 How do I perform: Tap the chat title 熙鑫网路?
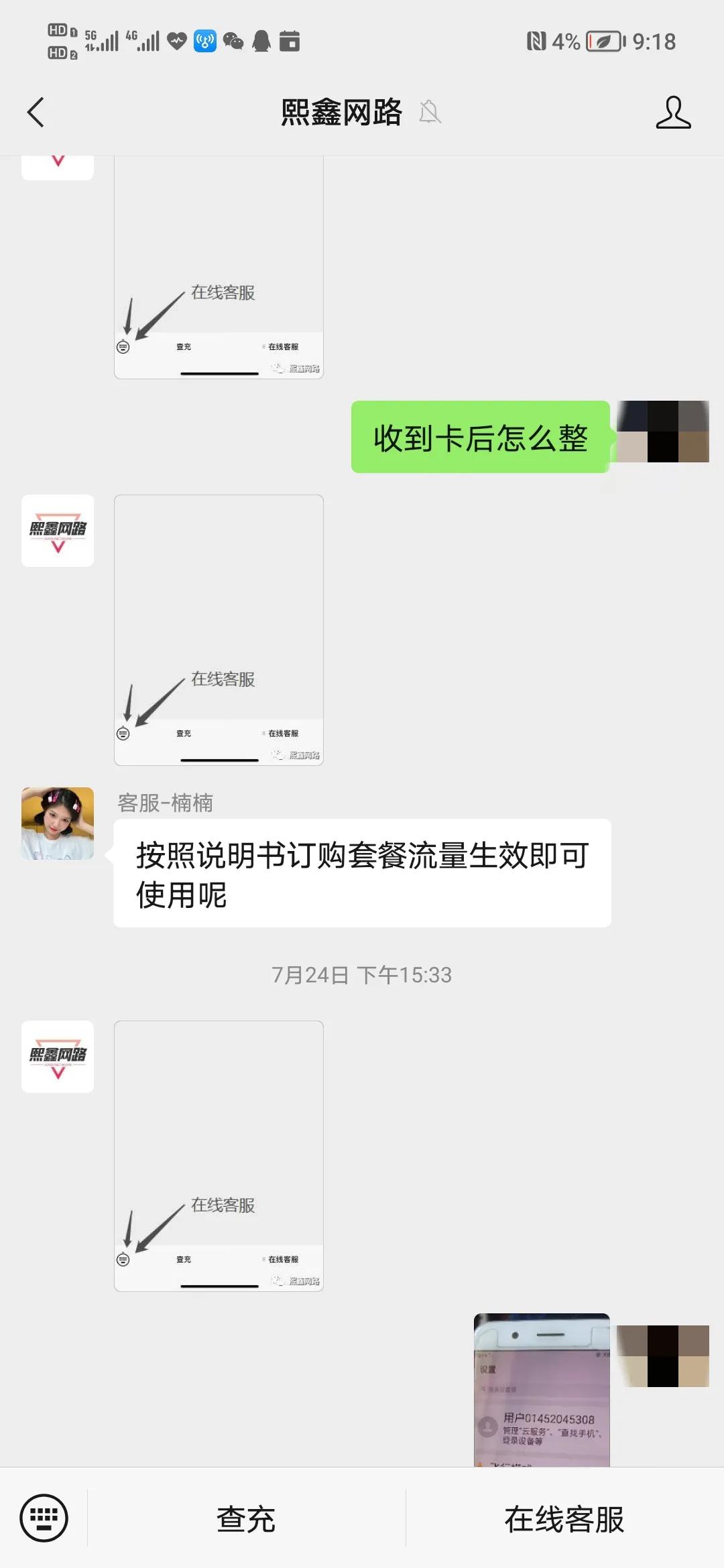click(341, 114)
